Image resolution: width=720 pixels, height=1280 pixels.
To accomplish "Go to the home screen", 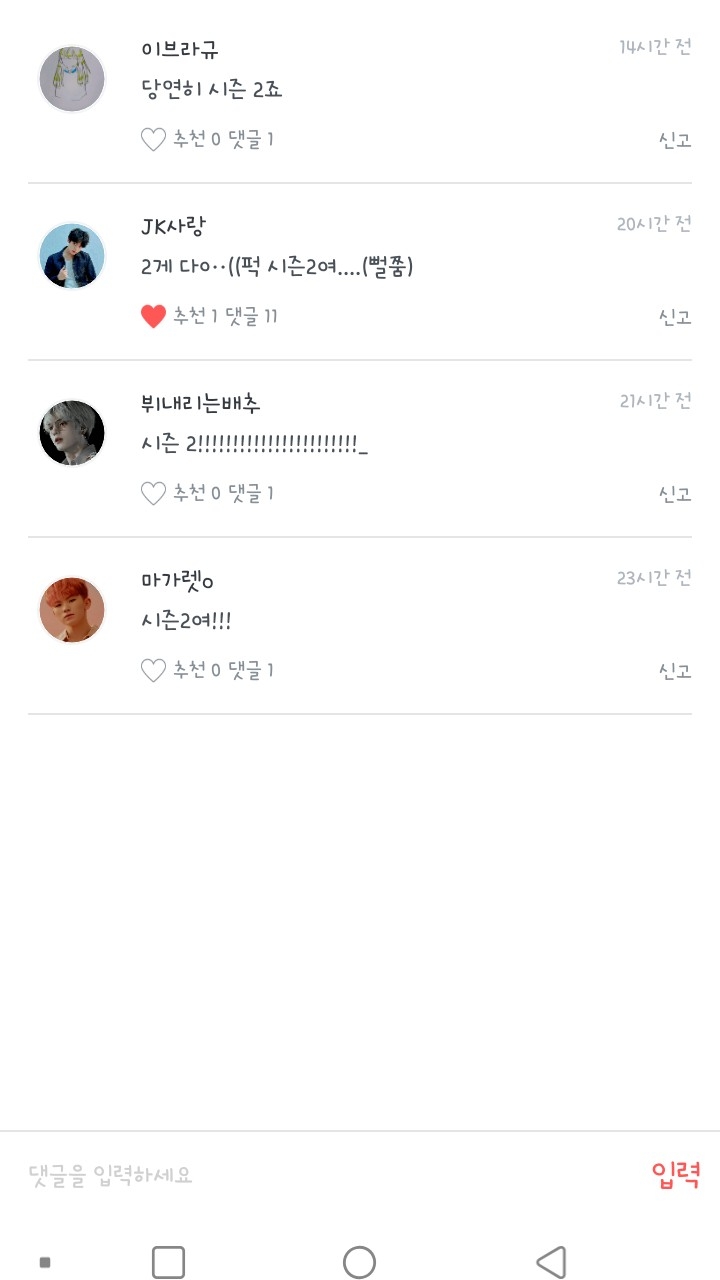I will tap(359, 1262).
